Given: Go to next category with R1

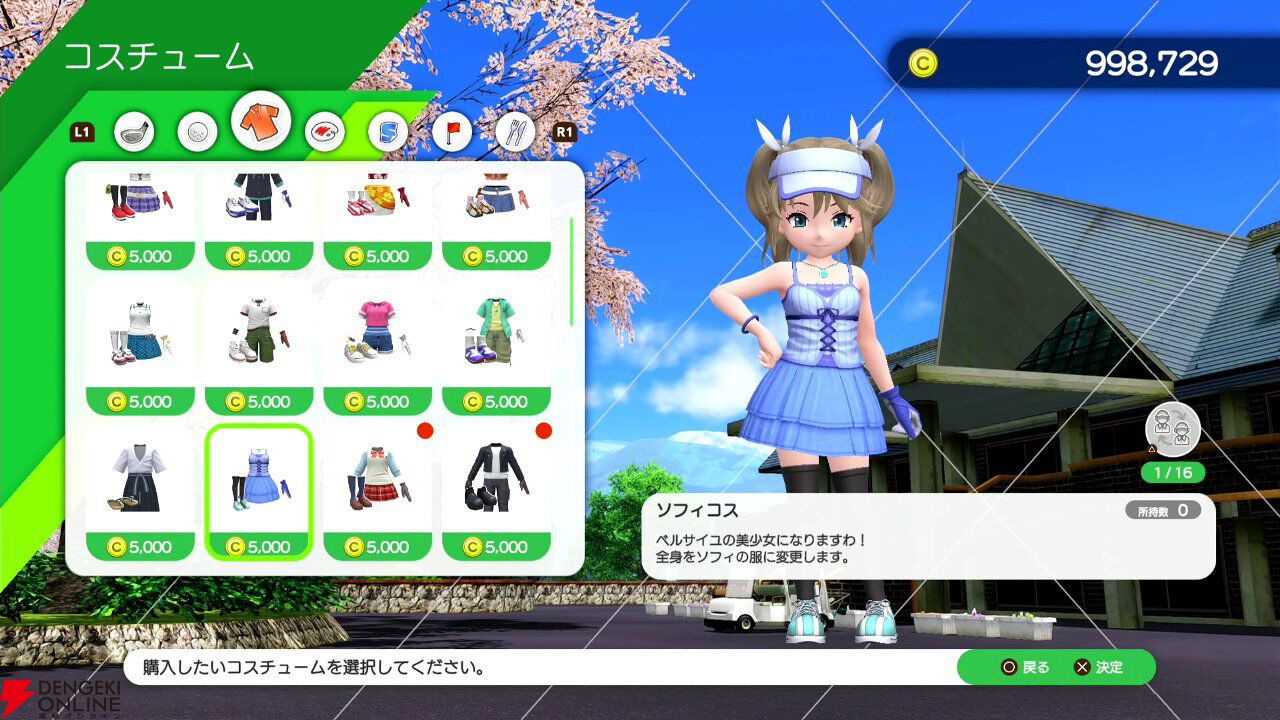Looking at the screenshot, I should (565, 132).
